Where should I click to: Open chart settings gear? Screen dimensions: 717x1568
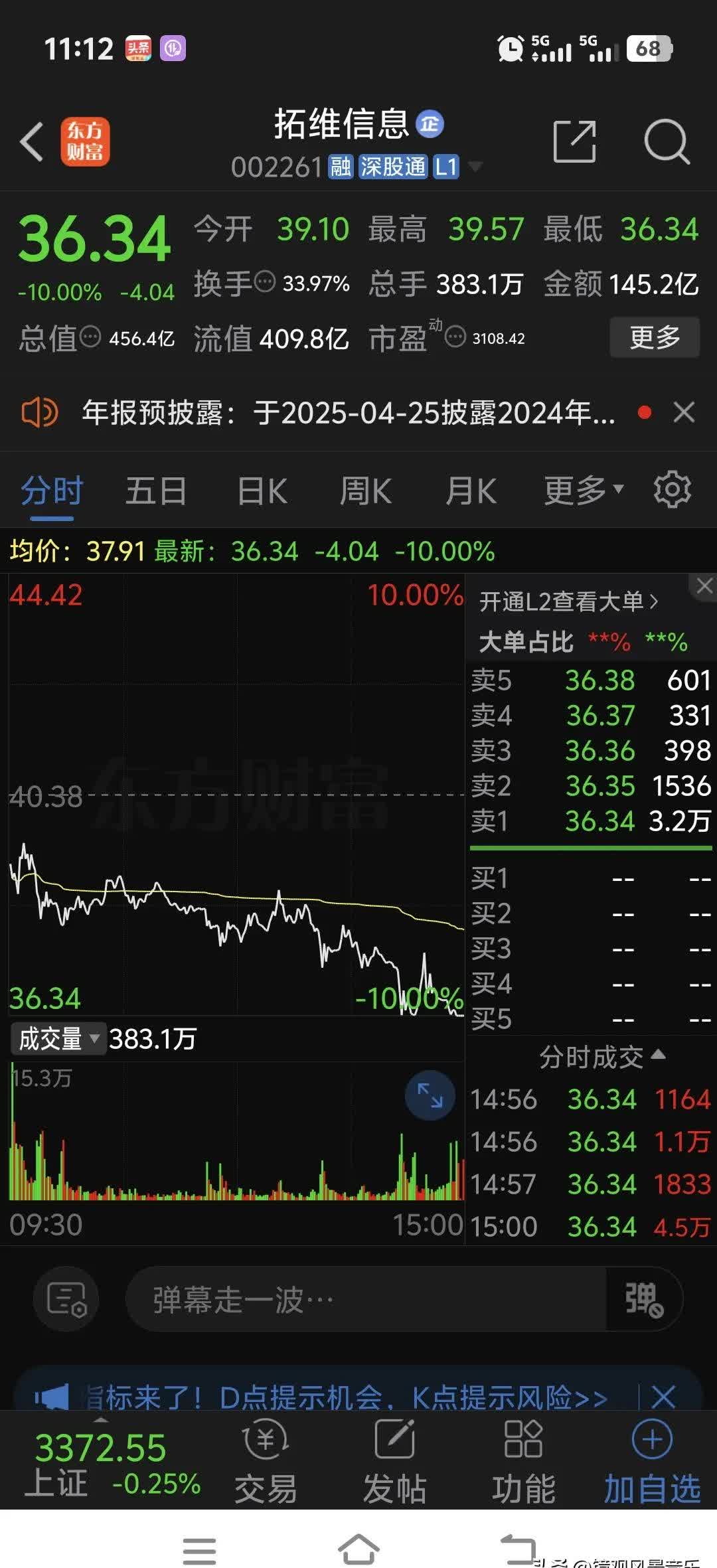pos(672,491)
